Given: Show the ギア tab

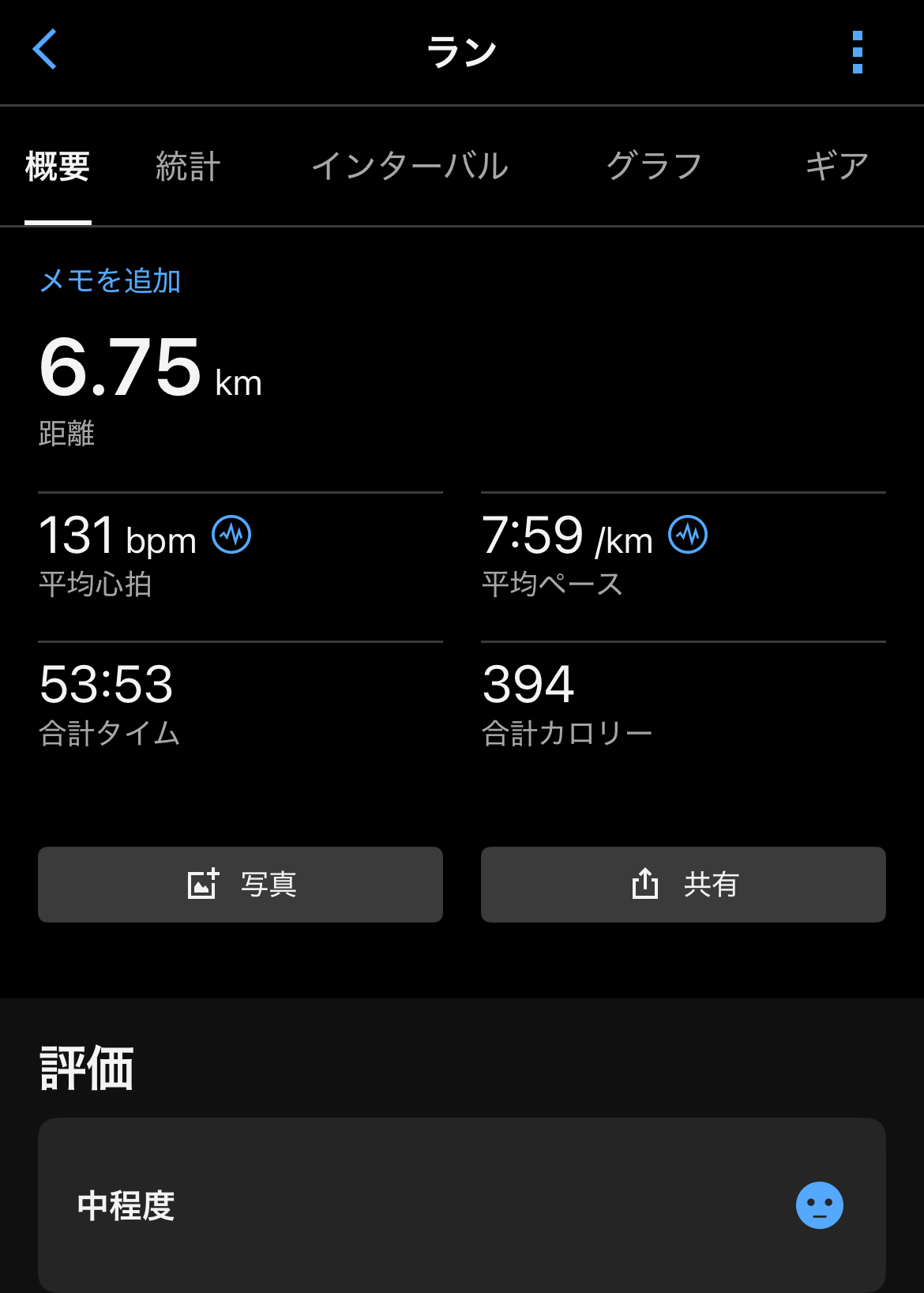Looking at the screenshot, I should pos(836,167).
